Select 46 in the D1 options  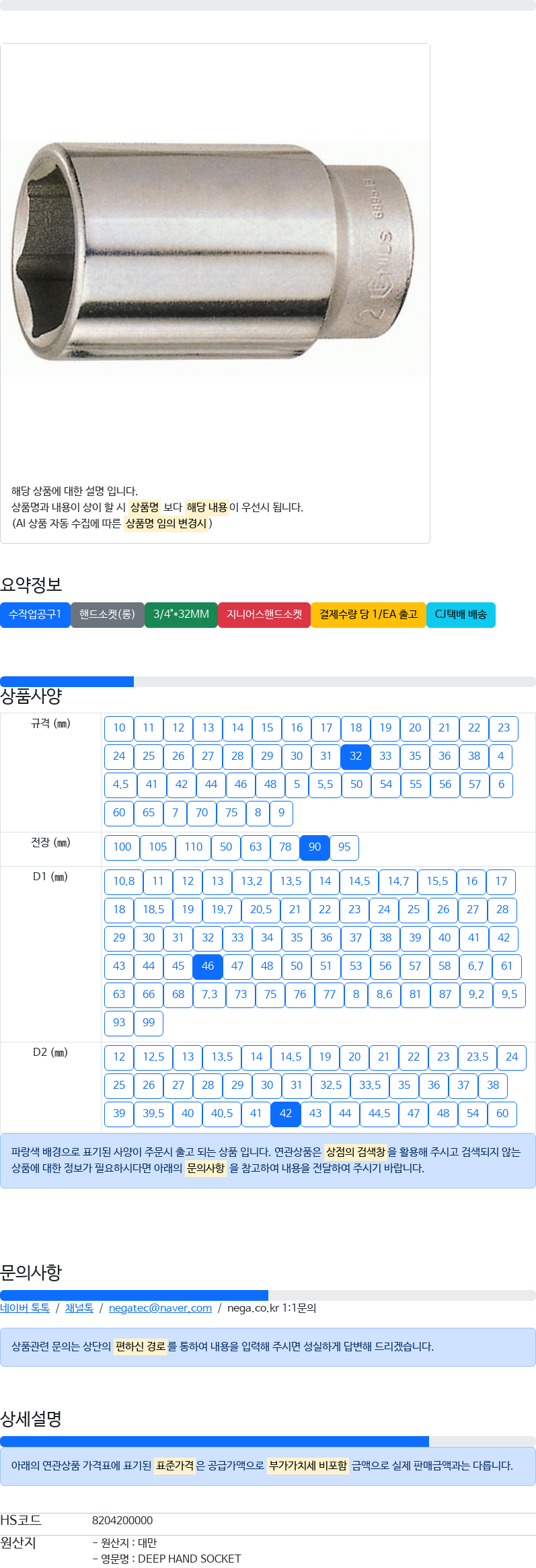pos(208,966)
